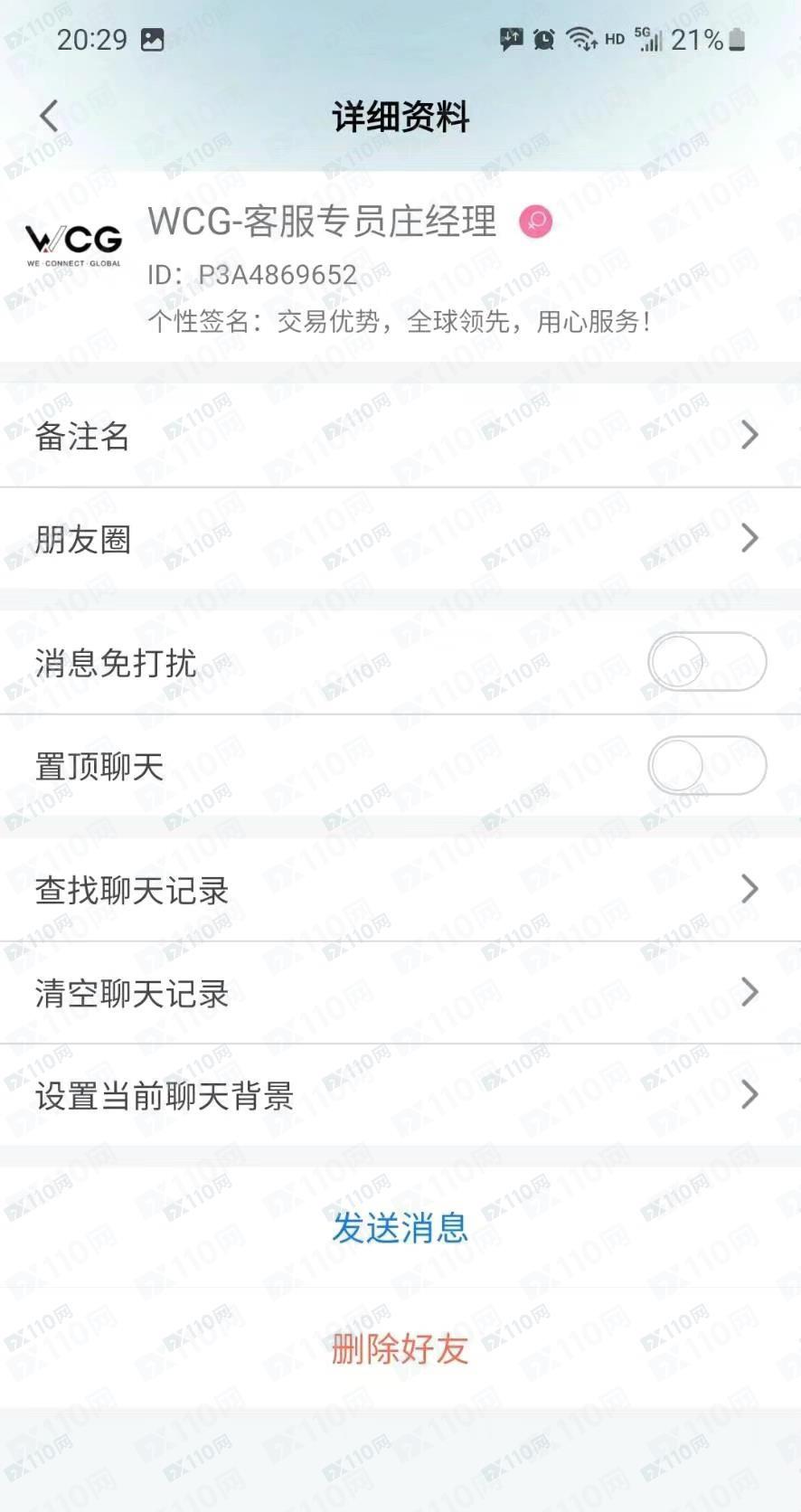This screenshot has width=801, height=1512.
Task: Enable 消息免打扰 switch
Action: (x=706, y=662)
